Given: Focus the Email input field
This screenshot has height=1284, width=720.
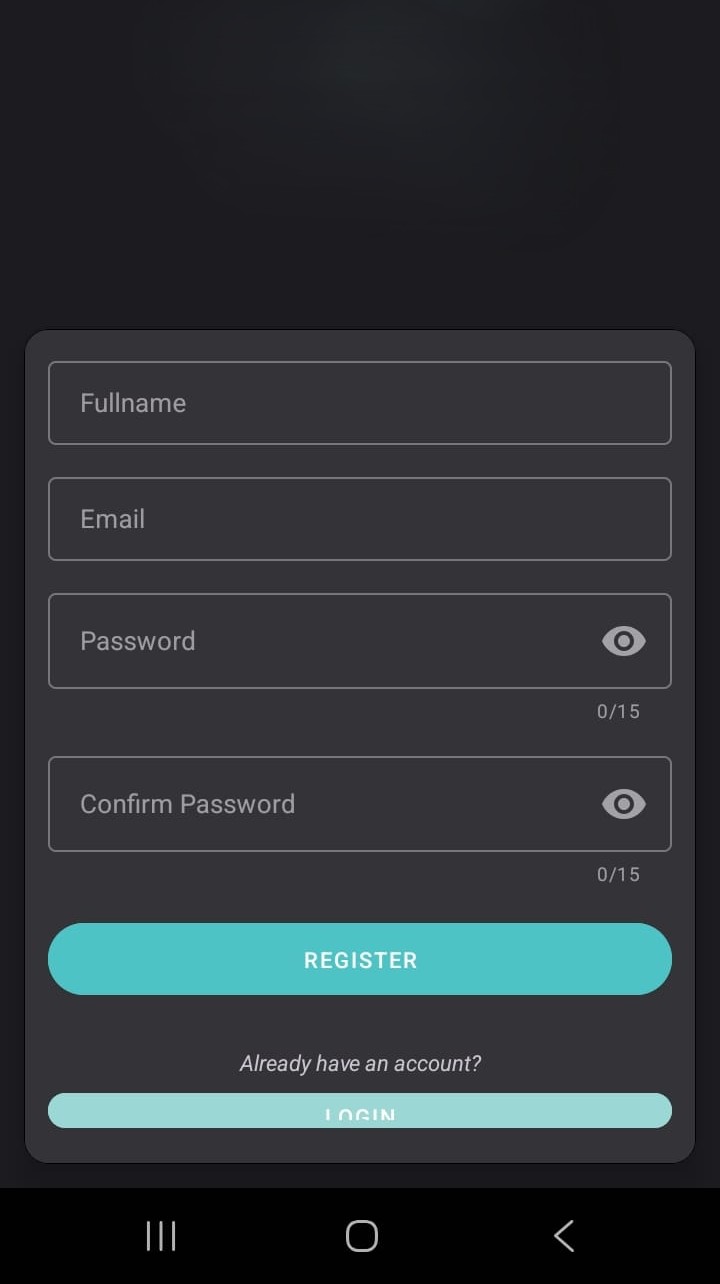Looking at the screenshot, I should (x=360, y=519).
